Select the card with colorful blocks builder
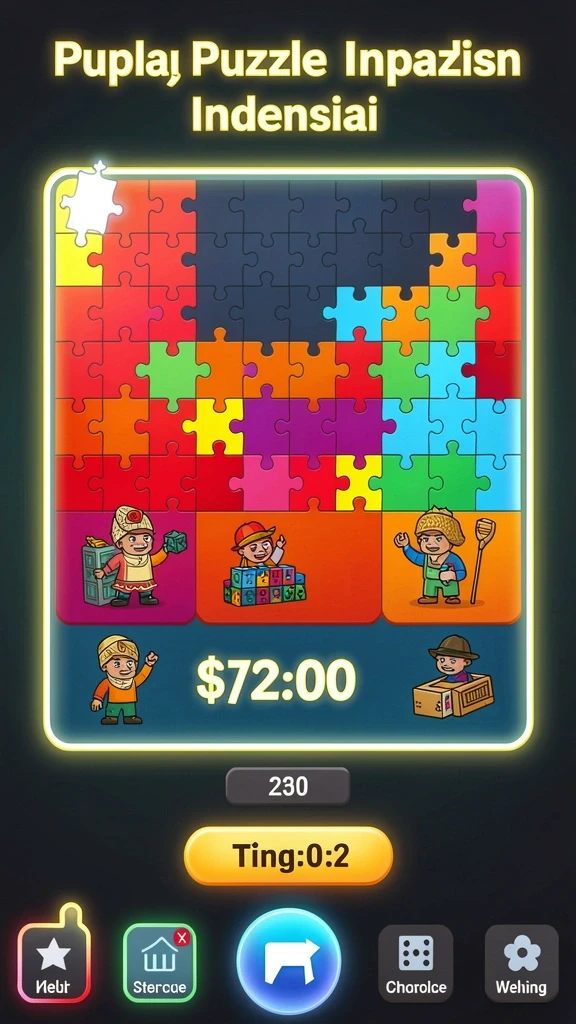Screen dimensions: 576x1024 (x=289, y=567)
